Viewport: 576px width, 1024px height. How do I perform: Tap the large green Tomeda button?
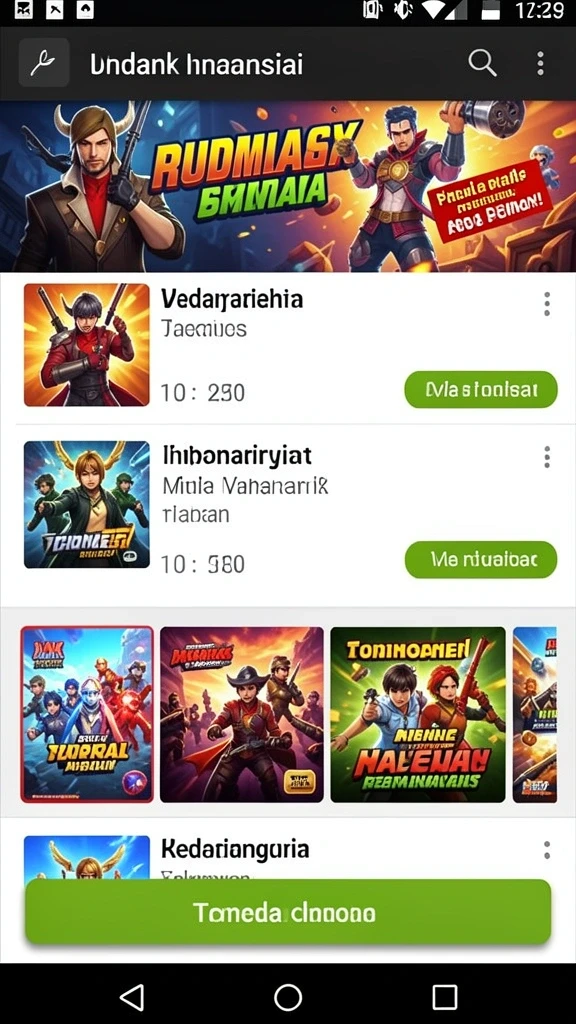pyautogui.click(x=288, y=912)
